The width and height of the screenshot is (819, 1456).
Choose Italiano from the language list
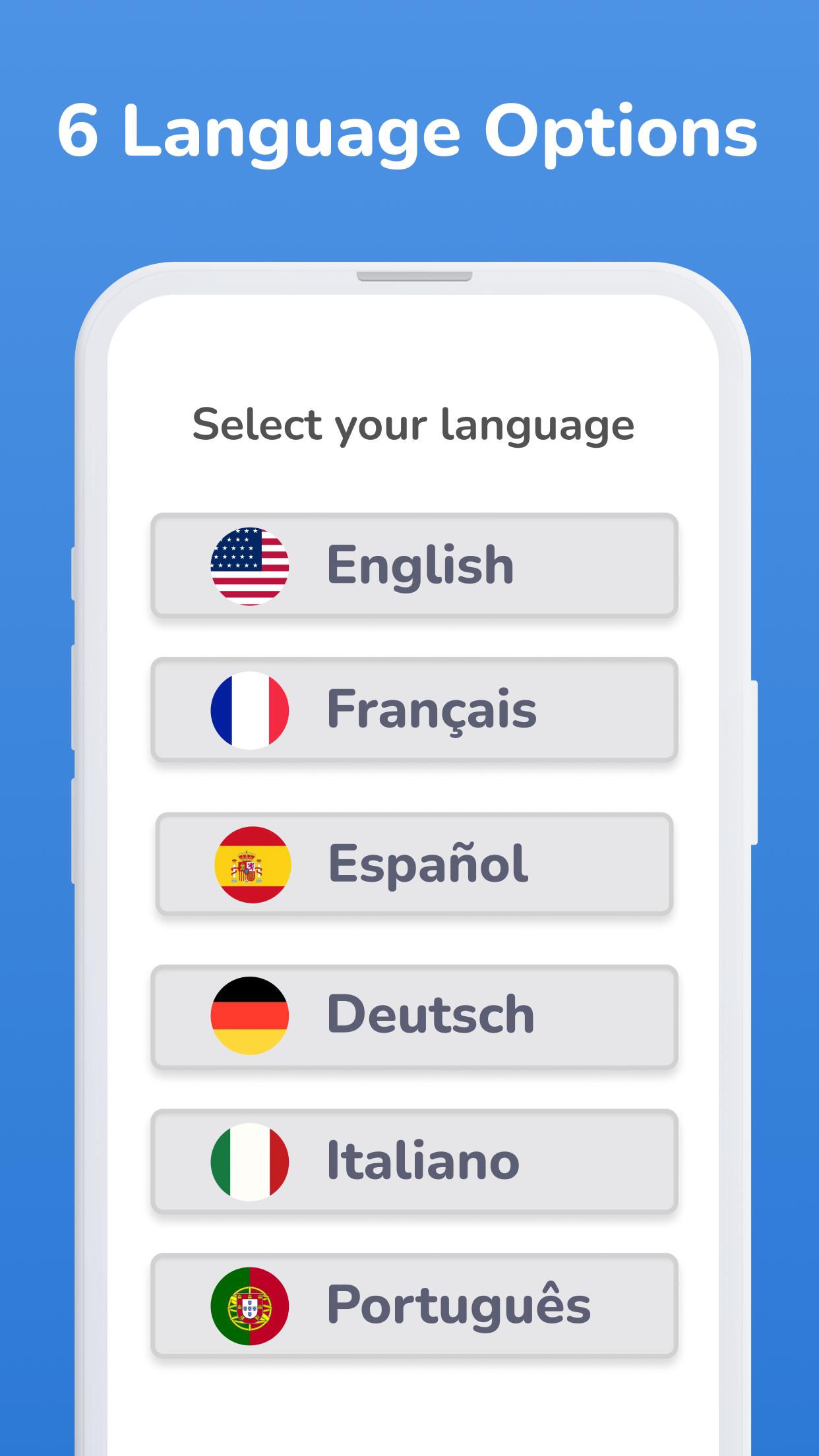pos(414,1162)
